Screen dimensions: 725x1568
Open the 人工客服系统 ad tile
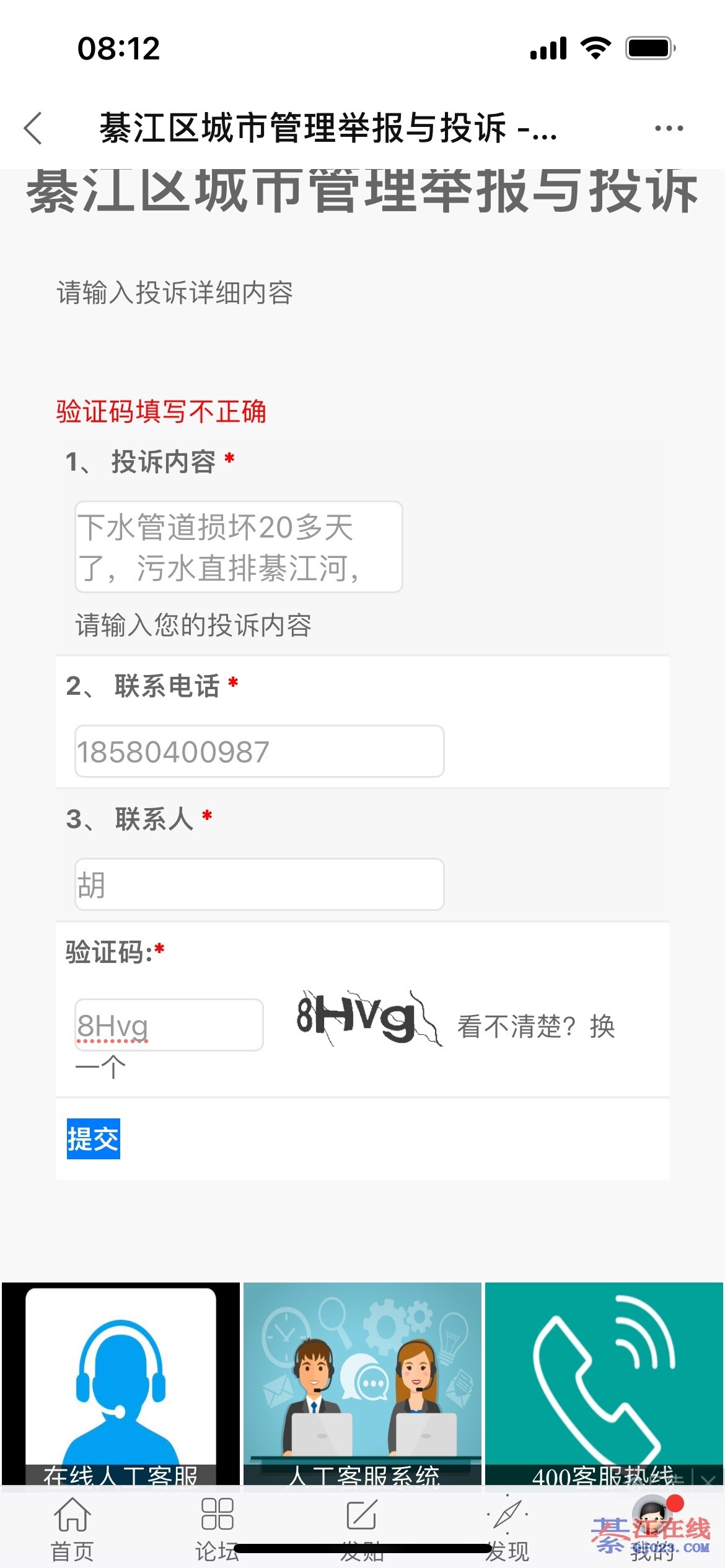pos(362,1384)
